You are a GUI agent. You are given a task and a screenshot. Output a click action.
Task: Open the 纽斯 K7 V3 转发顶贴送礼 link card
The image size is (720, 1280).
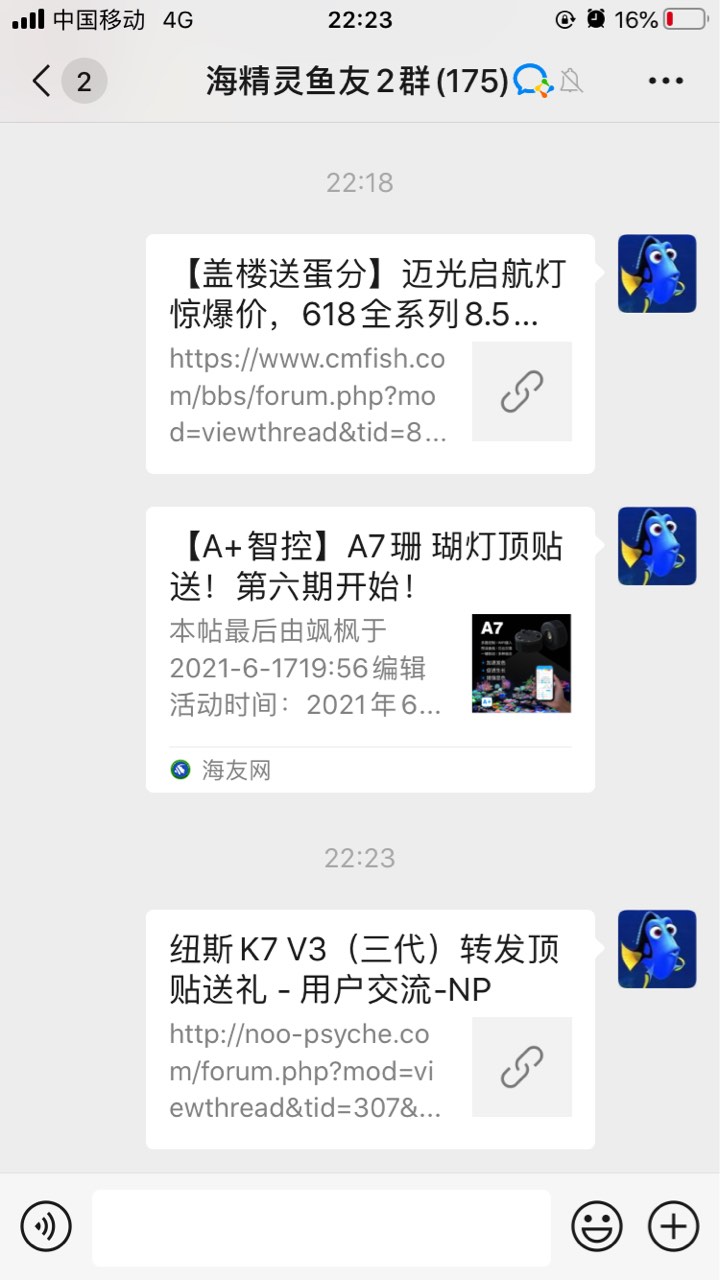[x=370, y=1029]
